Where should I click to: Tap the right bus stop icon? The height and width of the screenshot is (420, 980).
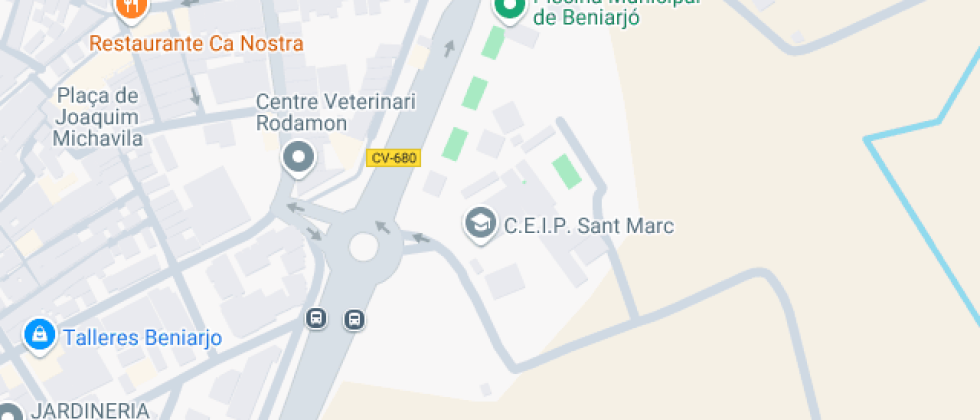(x=353, y=320)
